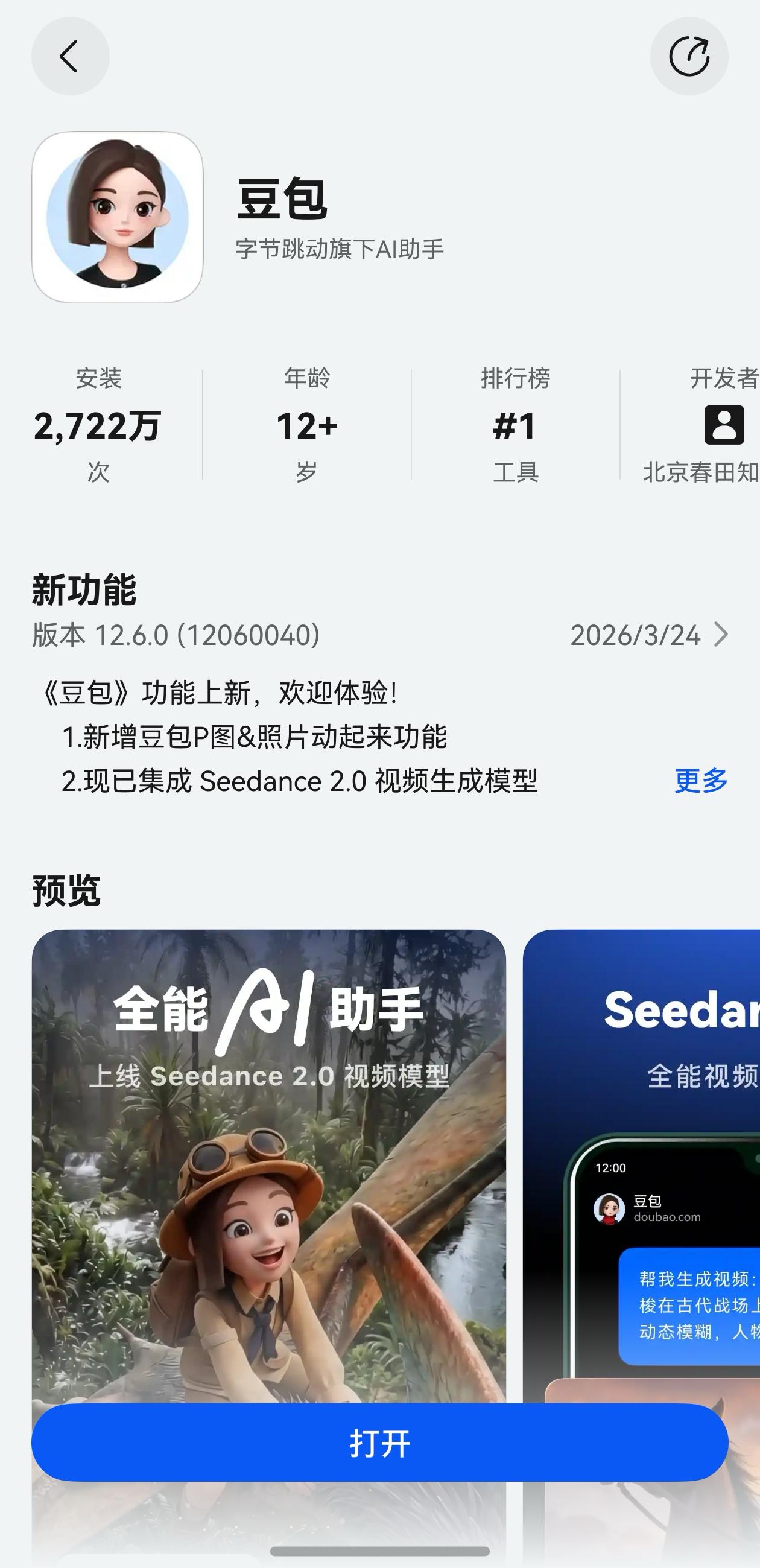This screenshot has width=760, height=1568.
Task: Check the 年龄 12+ rating details
Action: [306, 425]
